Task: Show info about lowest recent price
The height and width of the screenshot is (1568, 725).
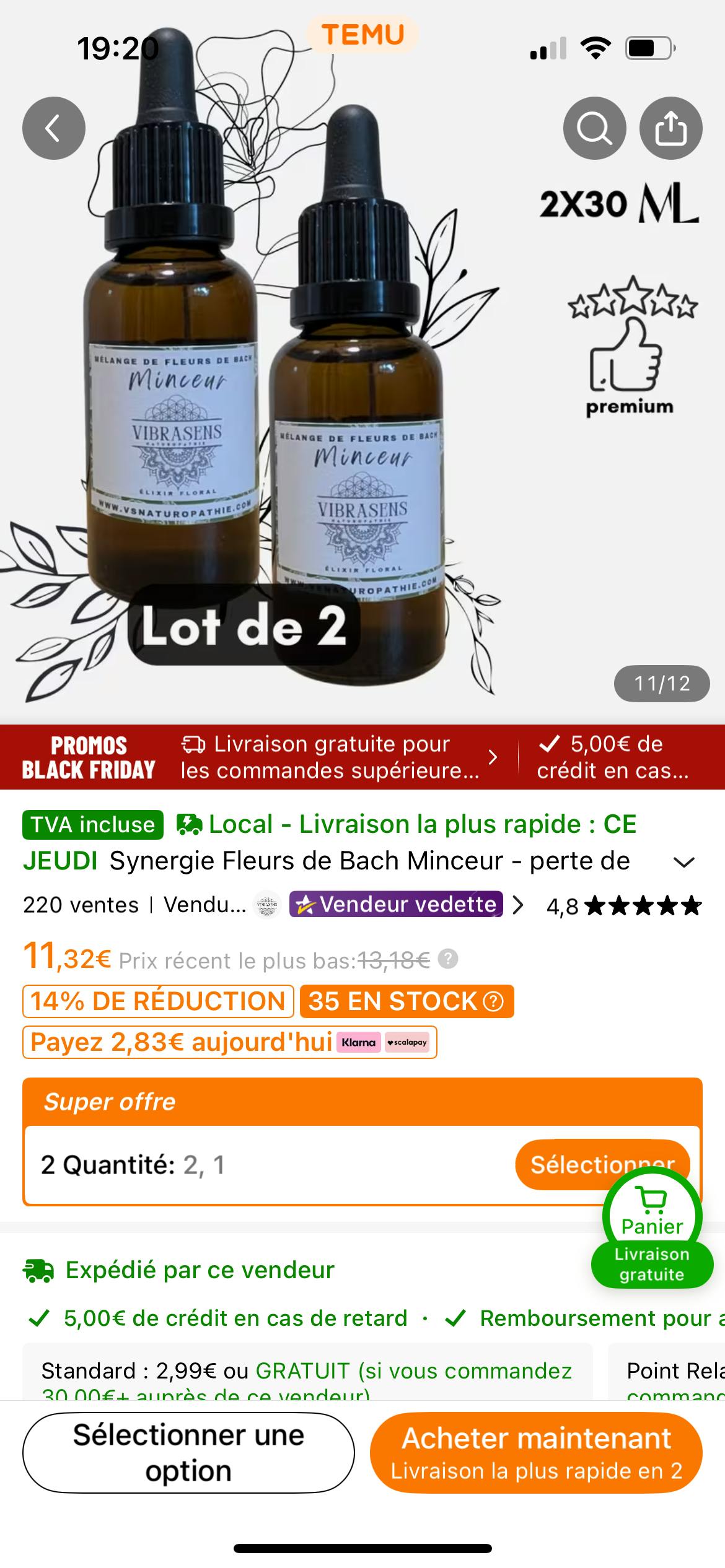Action: point(448,959)
